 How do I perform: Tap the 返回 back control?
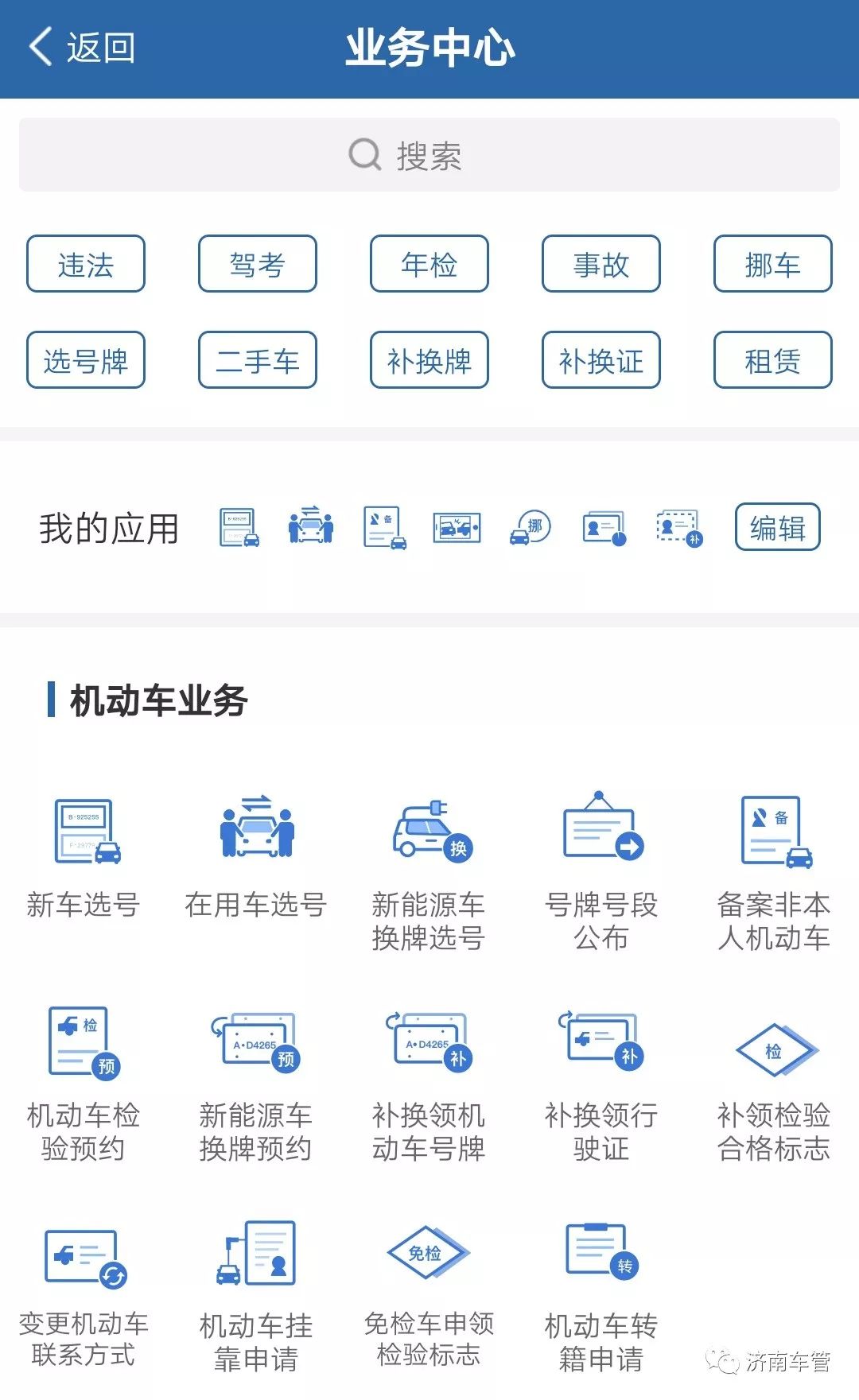click(x=82, y=48)
